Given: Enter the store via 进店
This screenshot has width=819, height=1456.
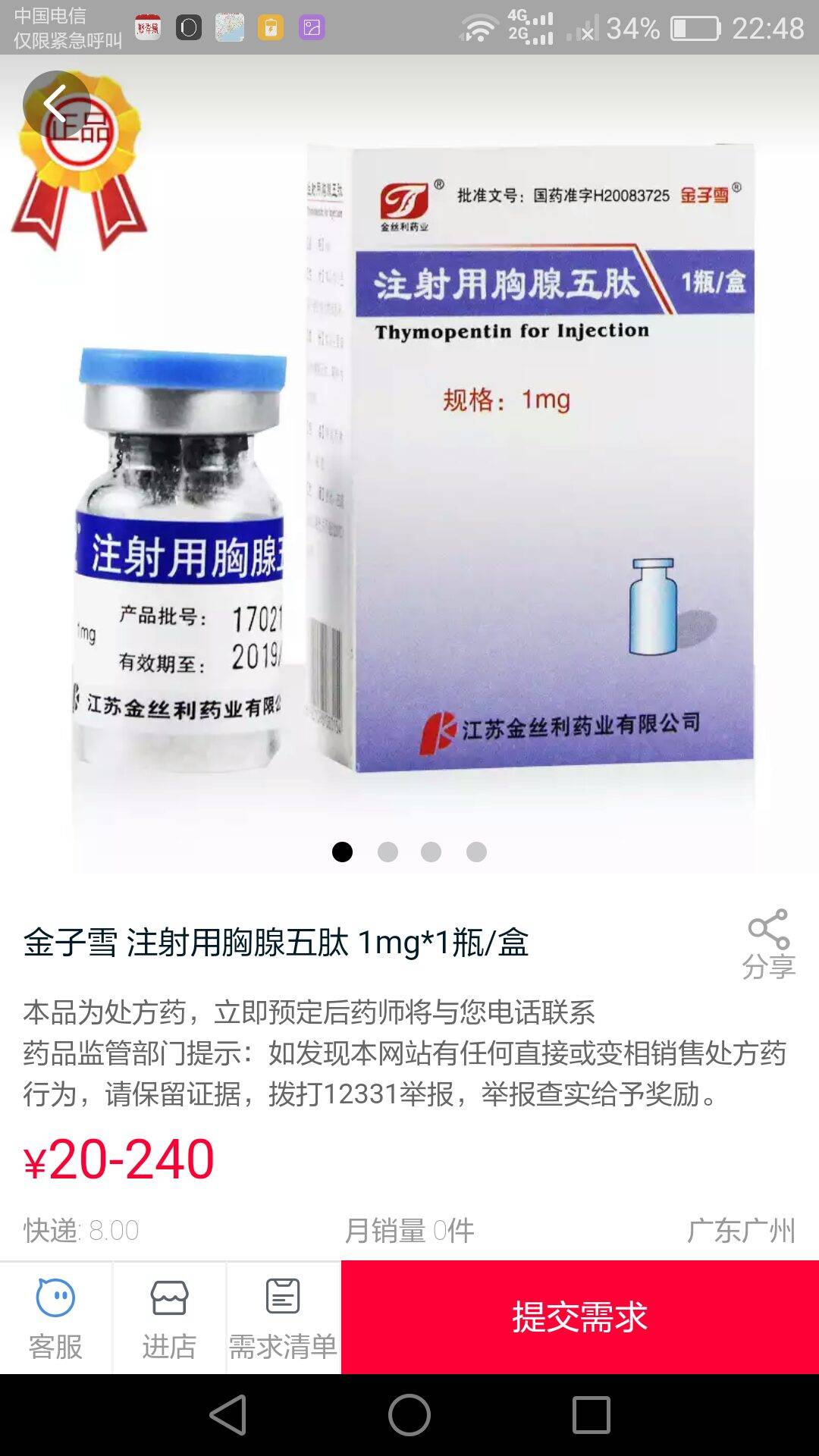Looking at the screenshot, I should tap(169, 1319).
